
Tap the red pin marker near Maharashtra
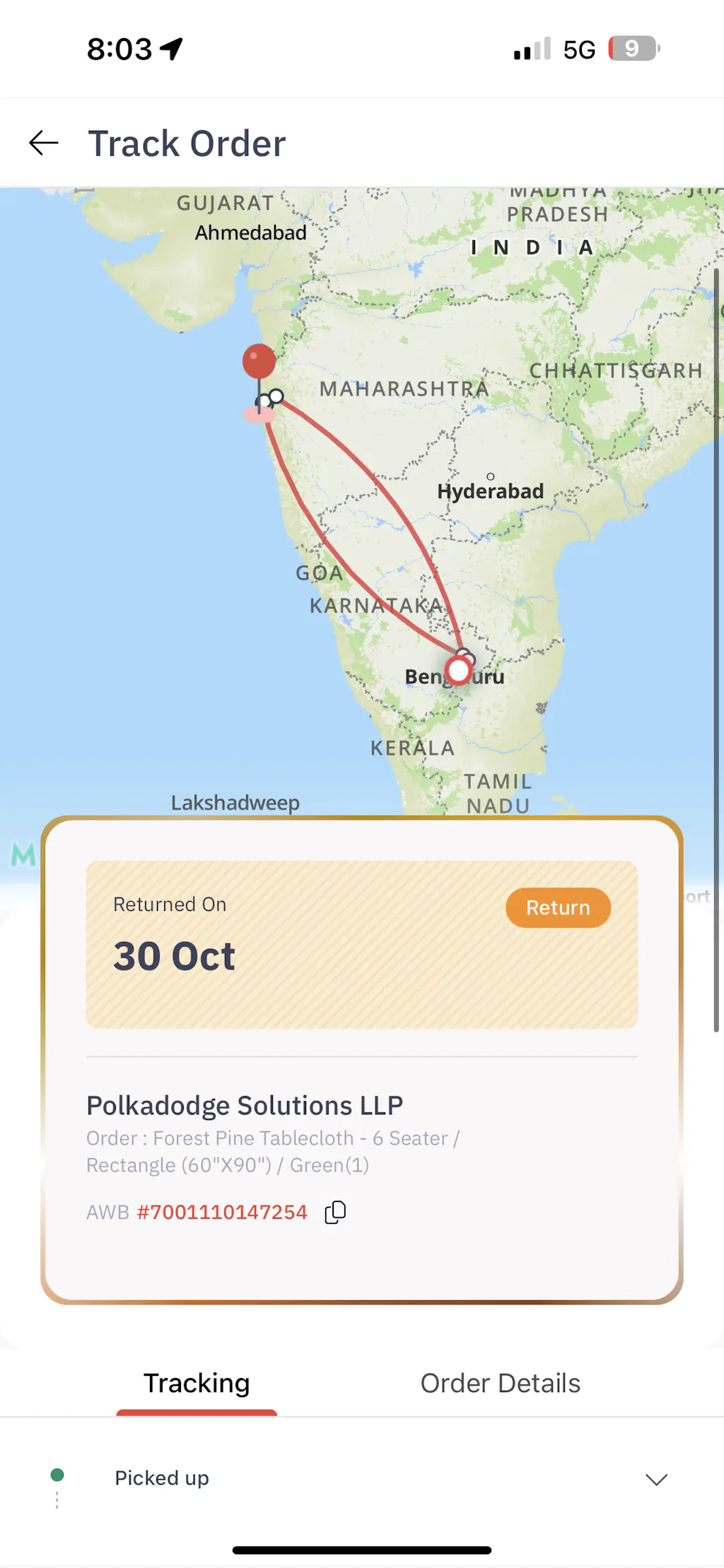(x=259, y=363)
